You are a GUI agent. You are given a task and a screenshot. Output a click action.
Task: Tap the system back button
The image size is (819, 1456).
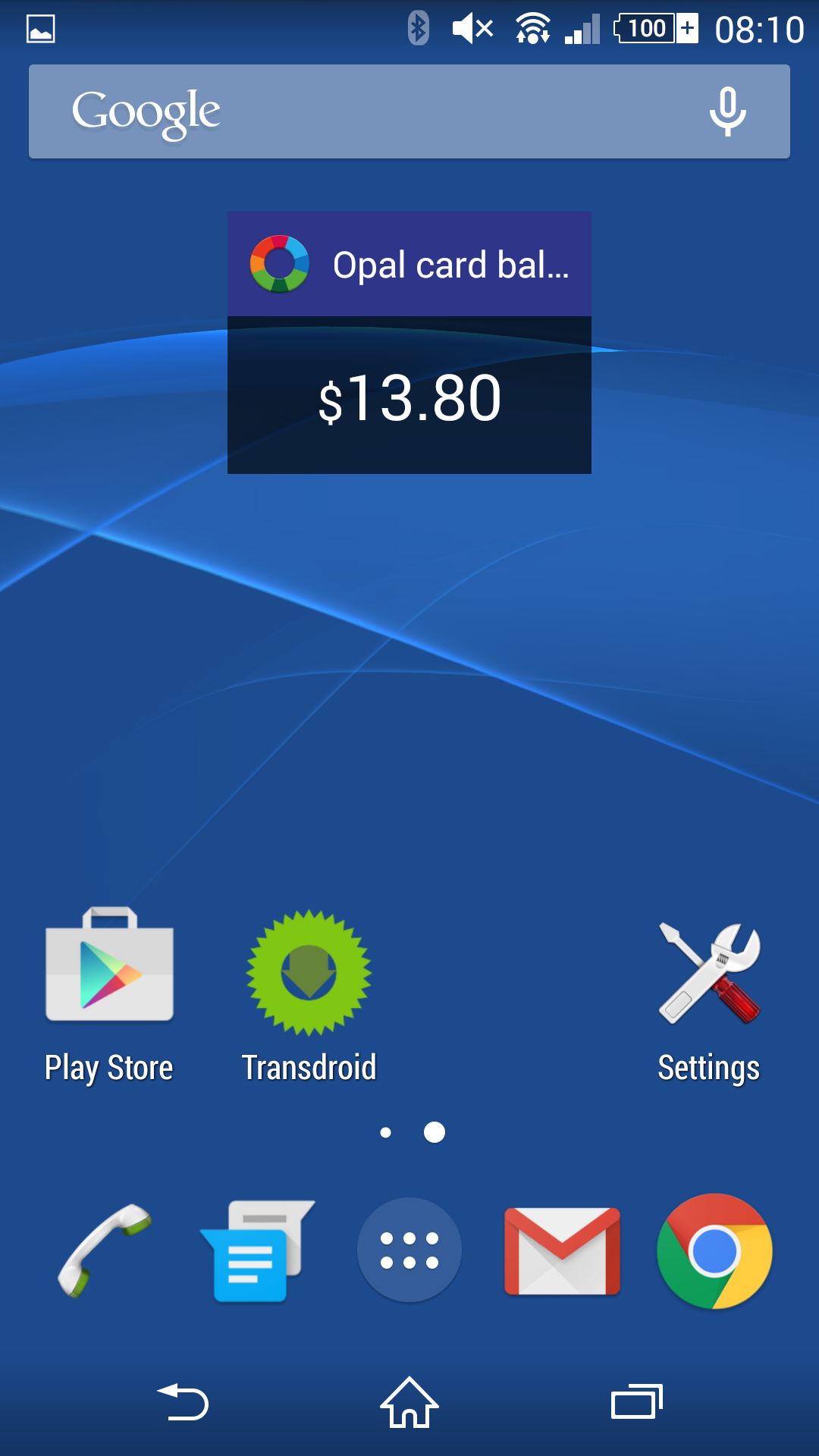click(x=182, y=1401)
